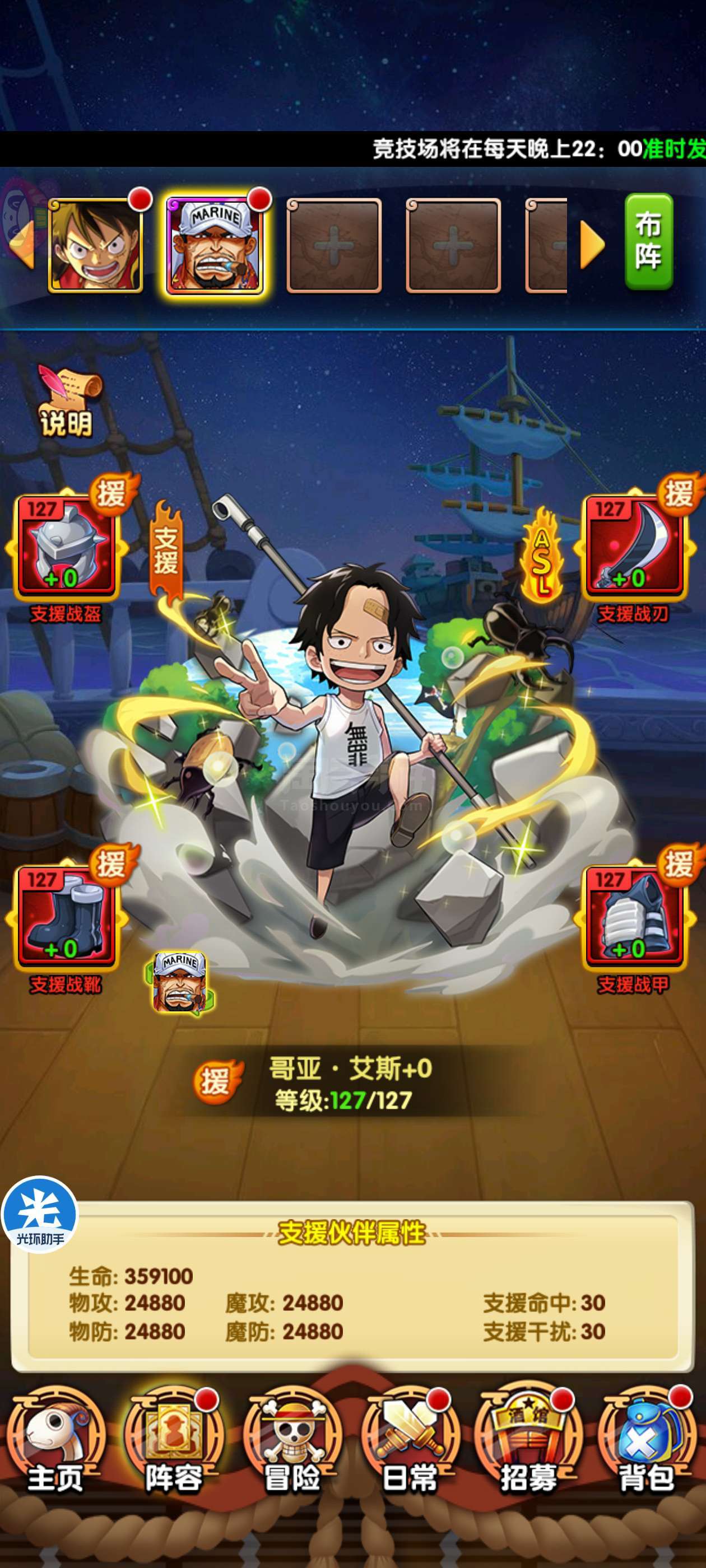This screenshot has height=1568, width=706.
Task: Open the 招募 recruit tab
Action: coord(529,1444)
